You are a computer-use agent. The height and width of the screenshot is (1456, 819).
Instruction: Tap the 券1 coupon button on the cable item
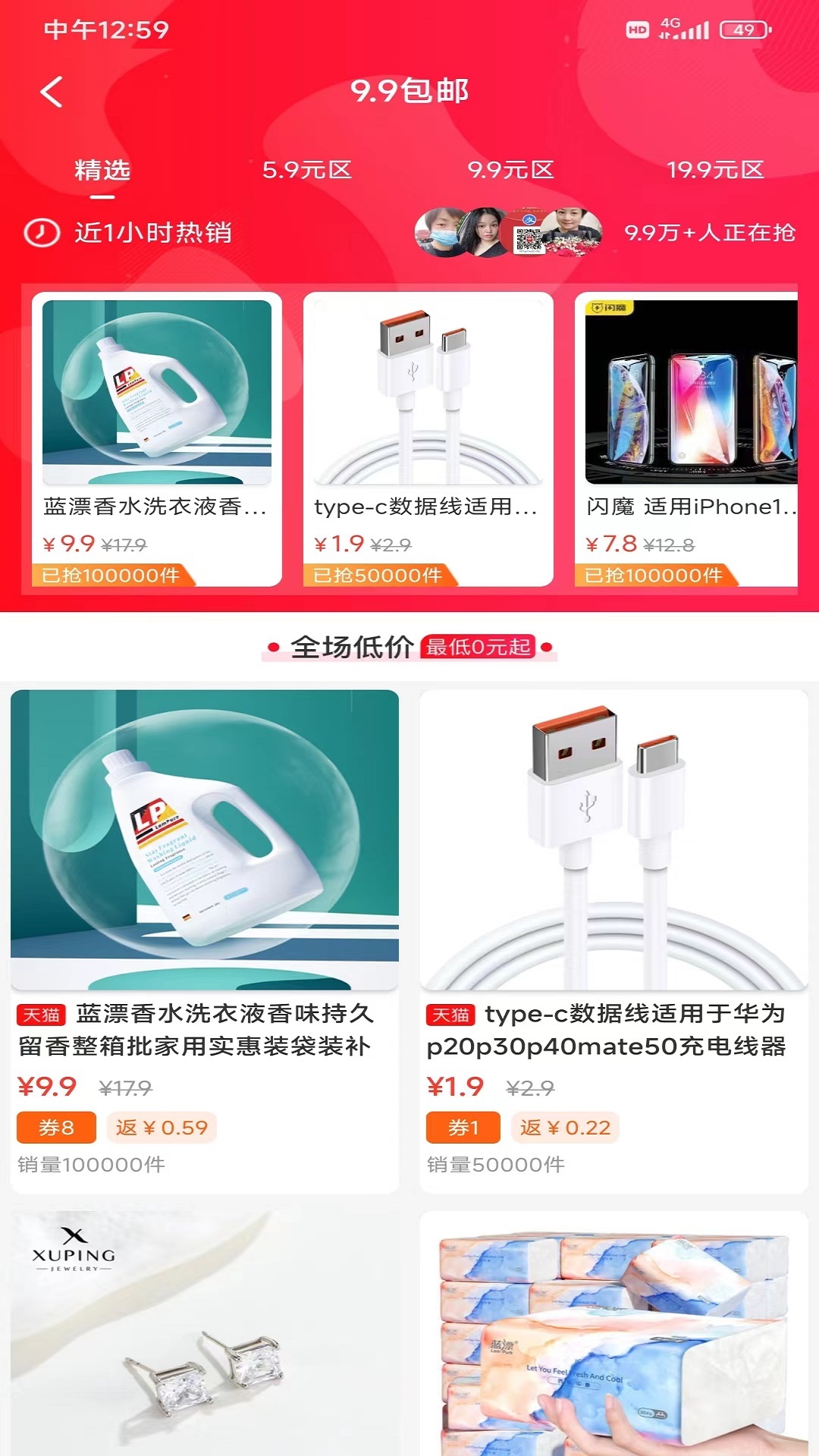coord(463,1128)
